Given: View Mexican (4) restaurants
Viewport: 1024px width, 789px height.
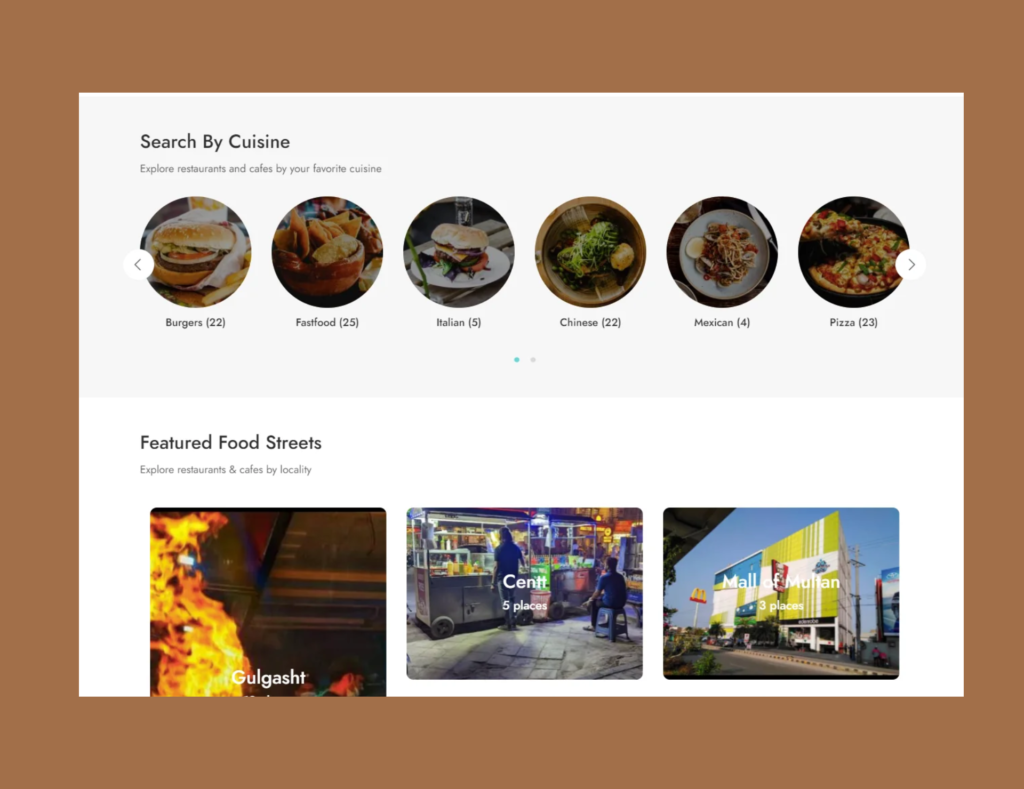Looking at the screenshot, I should 722,252.
